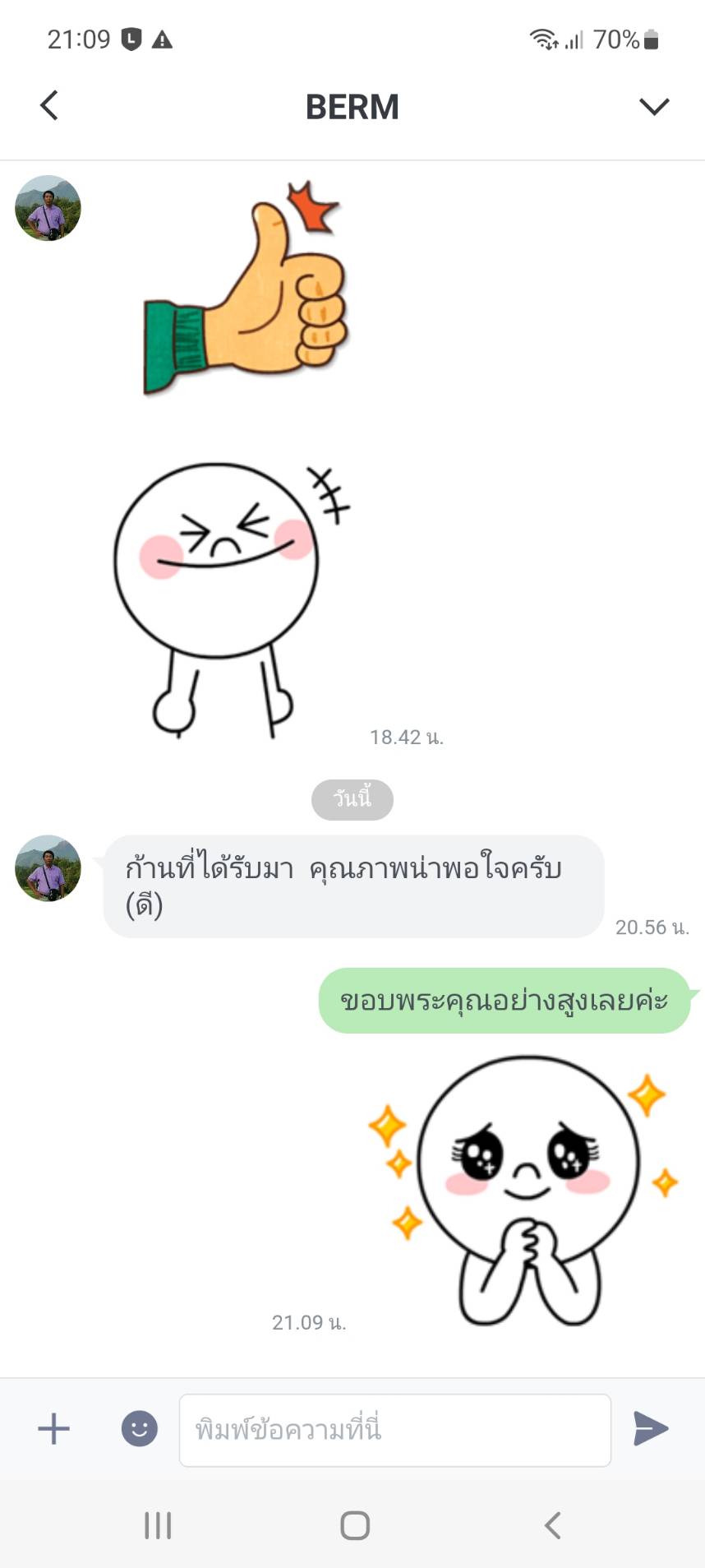Go back using the left chevron arrow

[48, 105]
